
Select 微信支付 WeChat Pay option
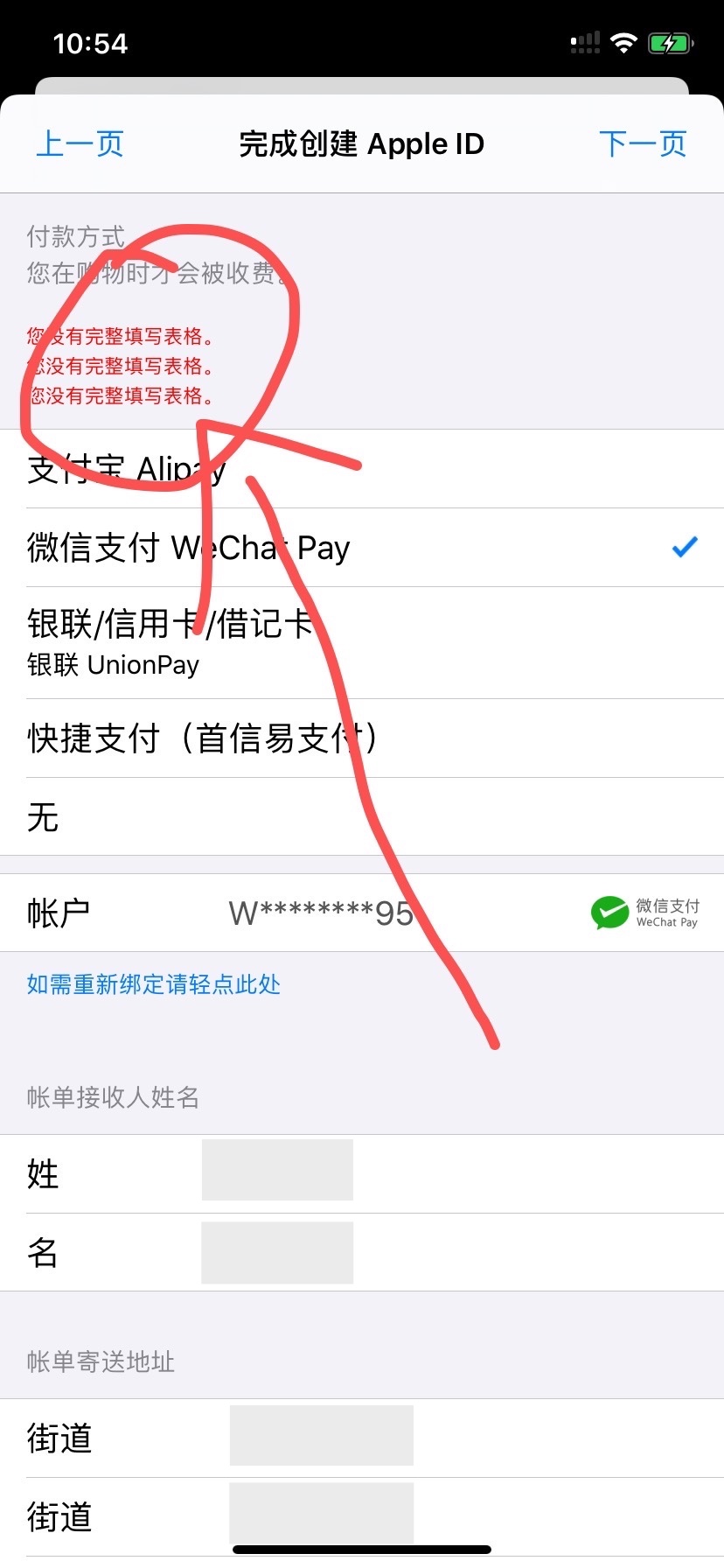[x=362, y=548]
